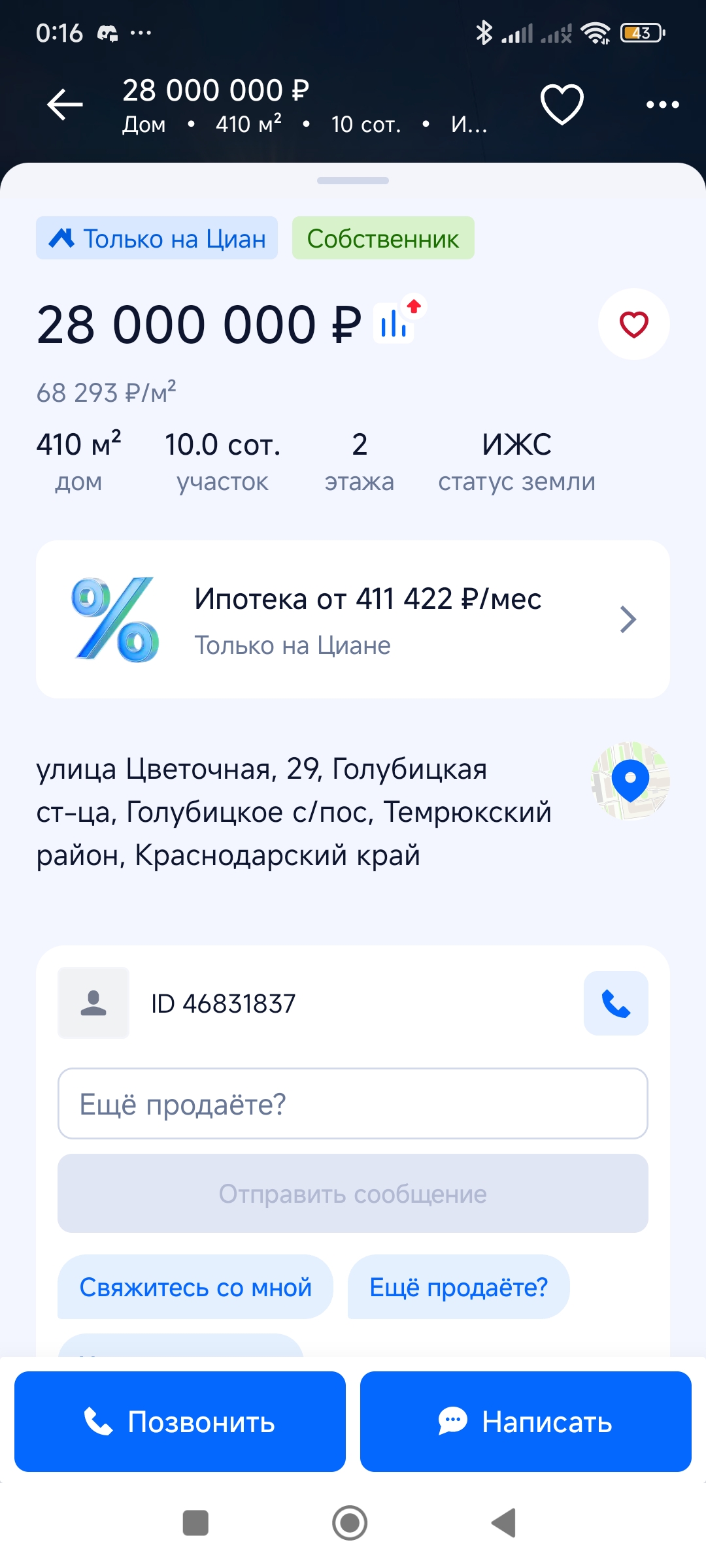Show the house location on the map

(630, 781)
